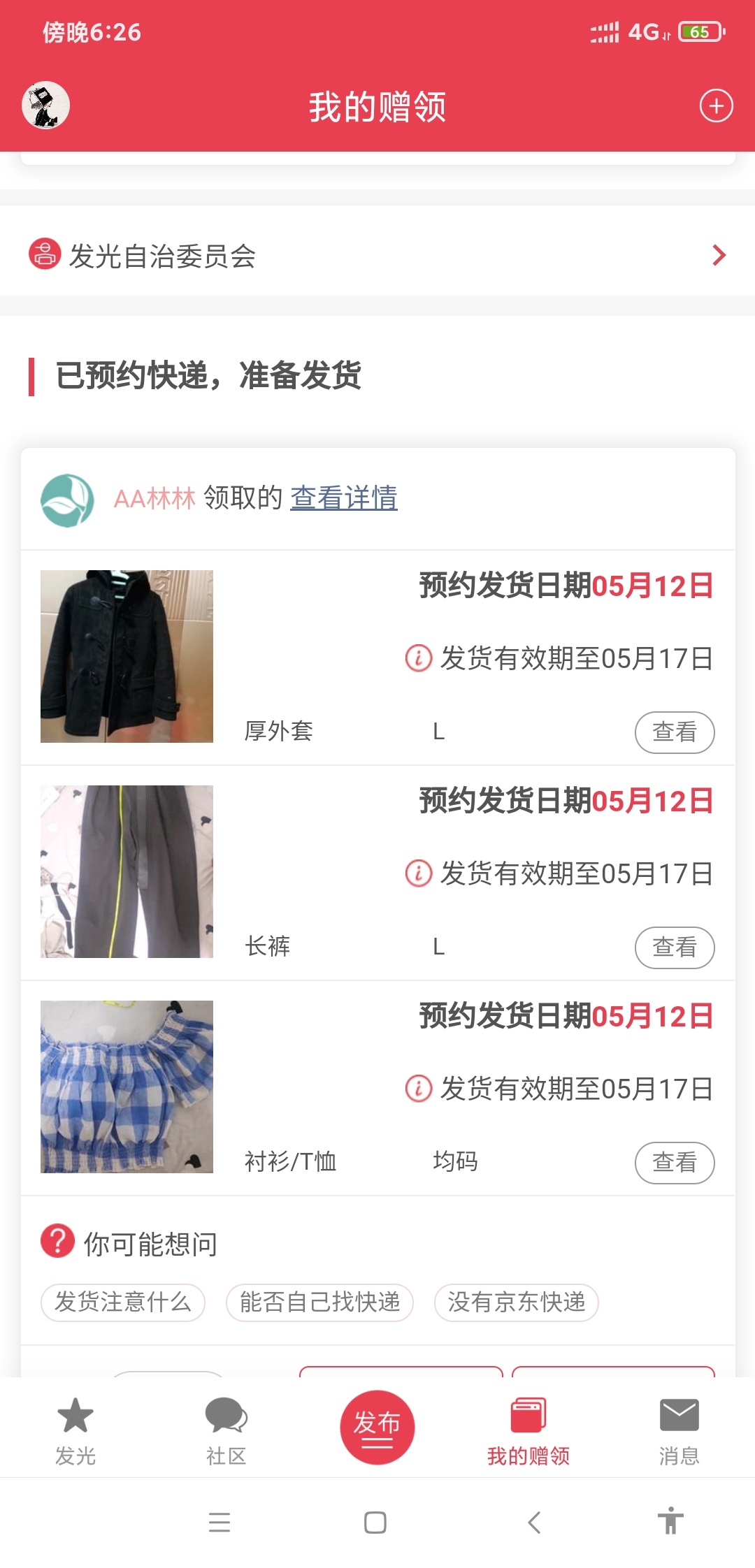This screenshot has width=755, height=1568.
Task: Open the black coat photo
Action: click(127, 656)
